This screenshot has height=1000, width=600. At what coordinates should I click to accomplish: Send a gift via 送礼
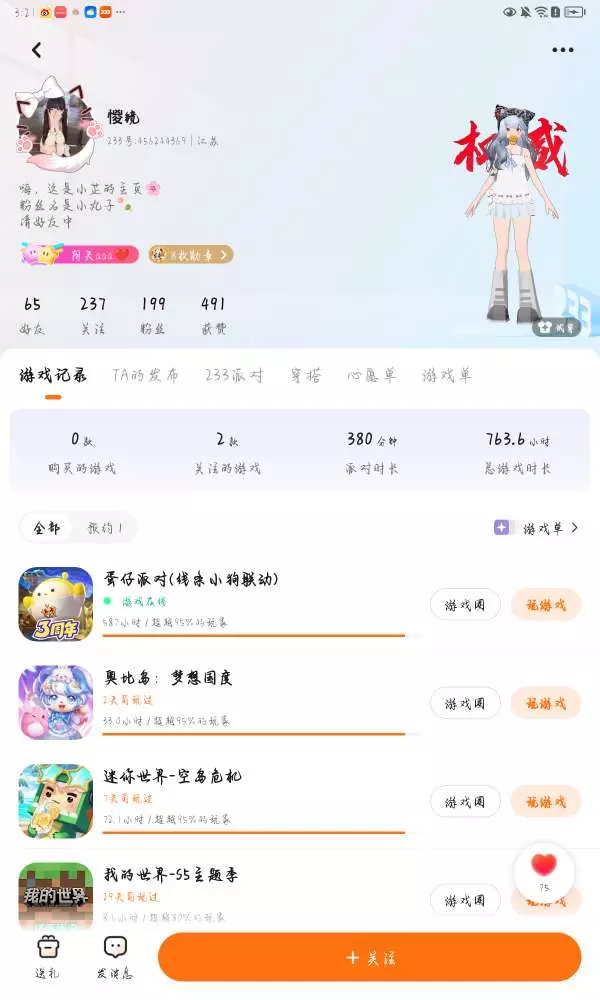(x=47, y=957)
